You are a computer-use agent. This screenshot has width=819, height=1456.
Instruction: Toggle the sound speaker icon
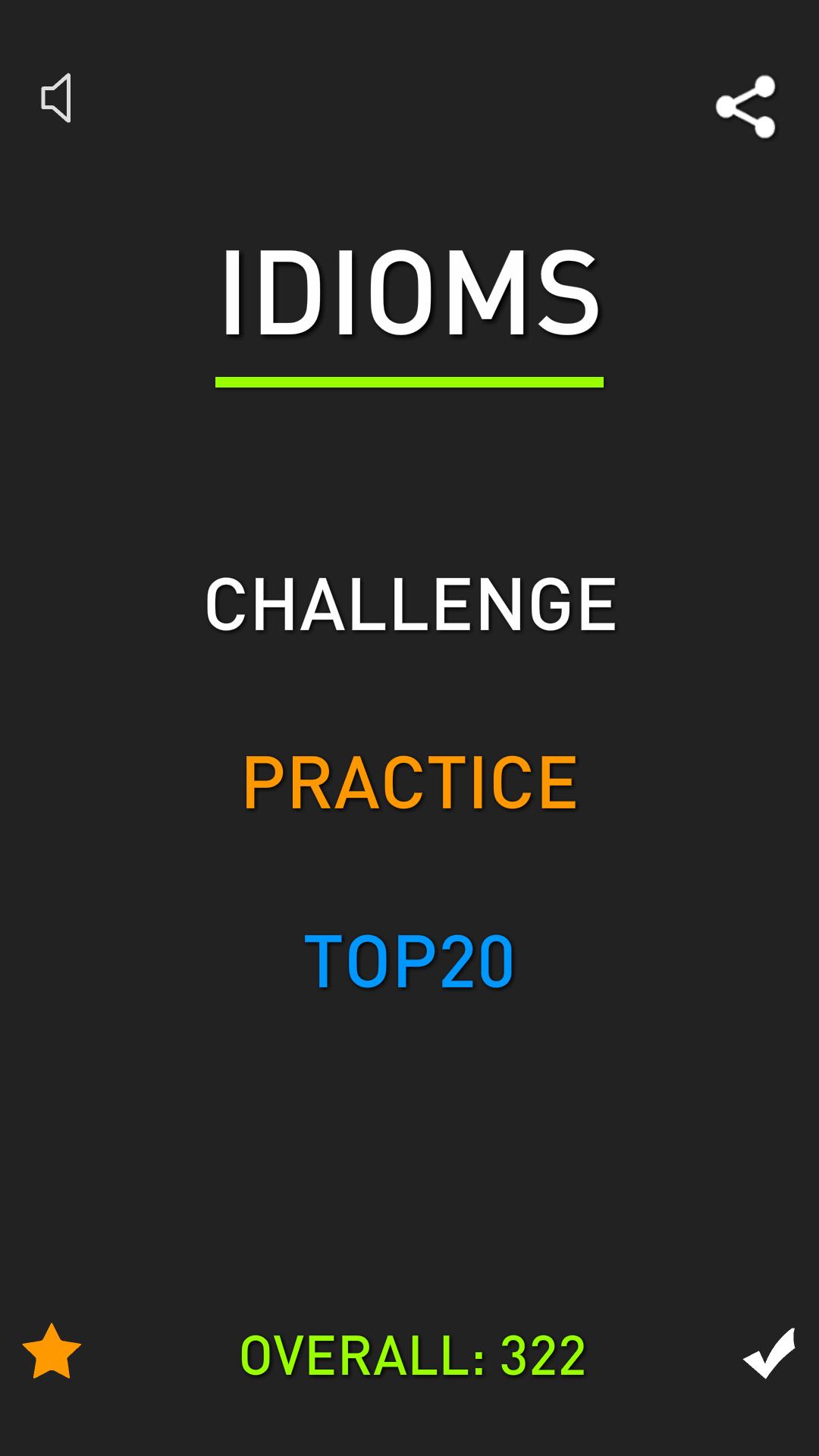pyautogui.click(x=56, y=98)
